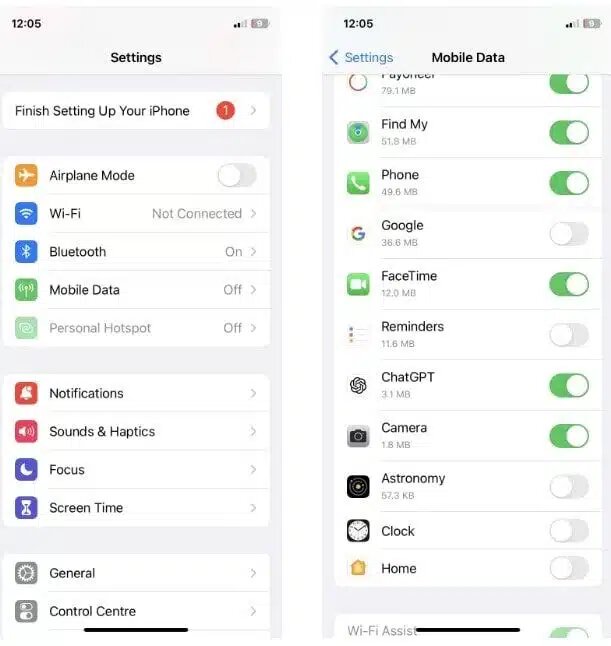Open Control Centre settings
Screen dimensions: 611x646
click(135, 611)
